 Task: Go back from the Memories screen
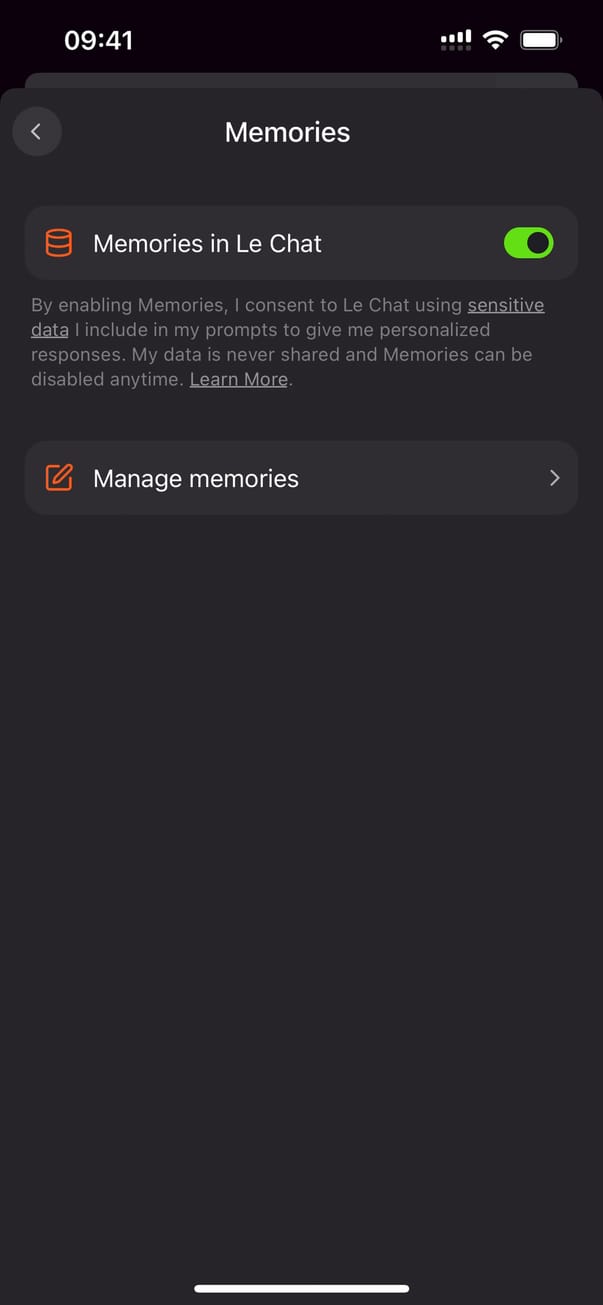tap(37, 132)
